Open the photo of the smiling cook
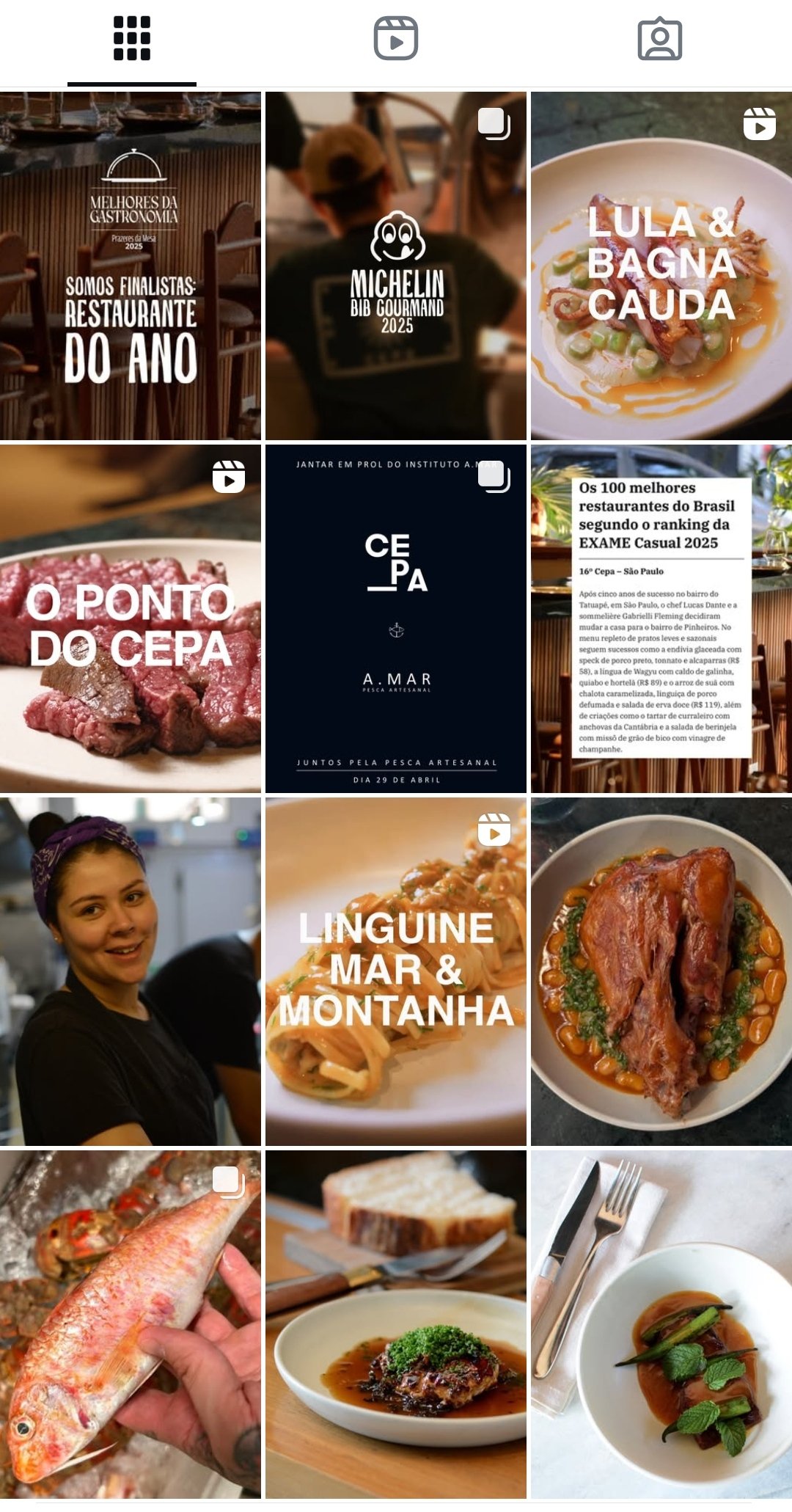This screenshot has height=1512, width=792. (x=131, y=971)
